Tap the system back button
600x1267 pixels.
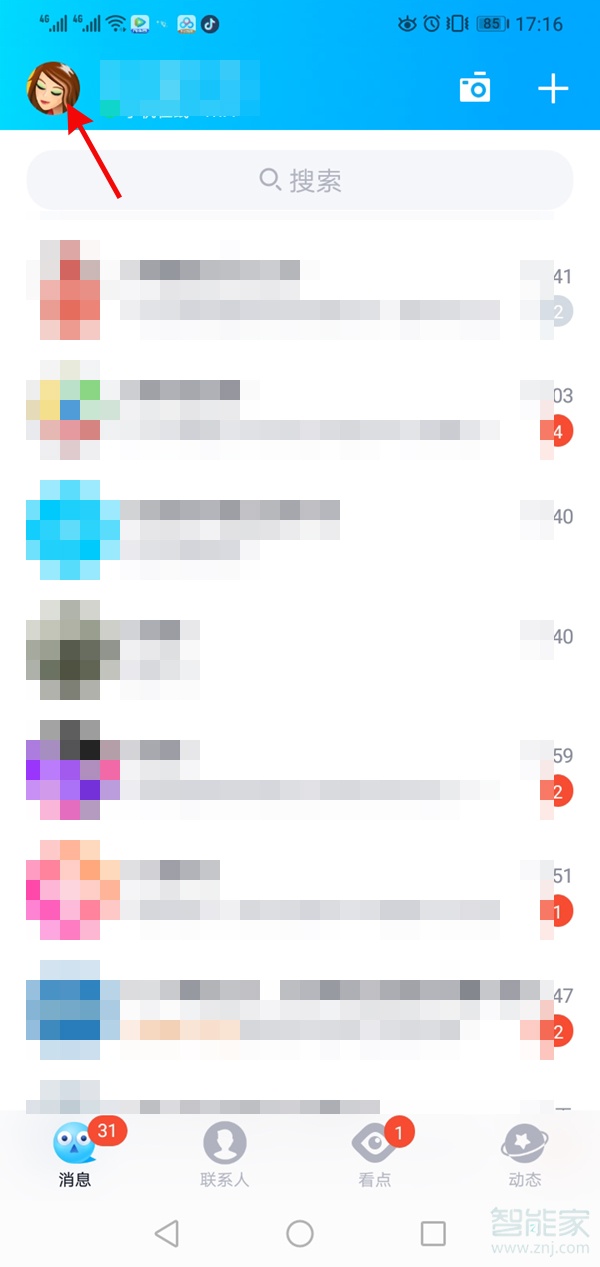pyautogui.click(x=167, y=1234)
